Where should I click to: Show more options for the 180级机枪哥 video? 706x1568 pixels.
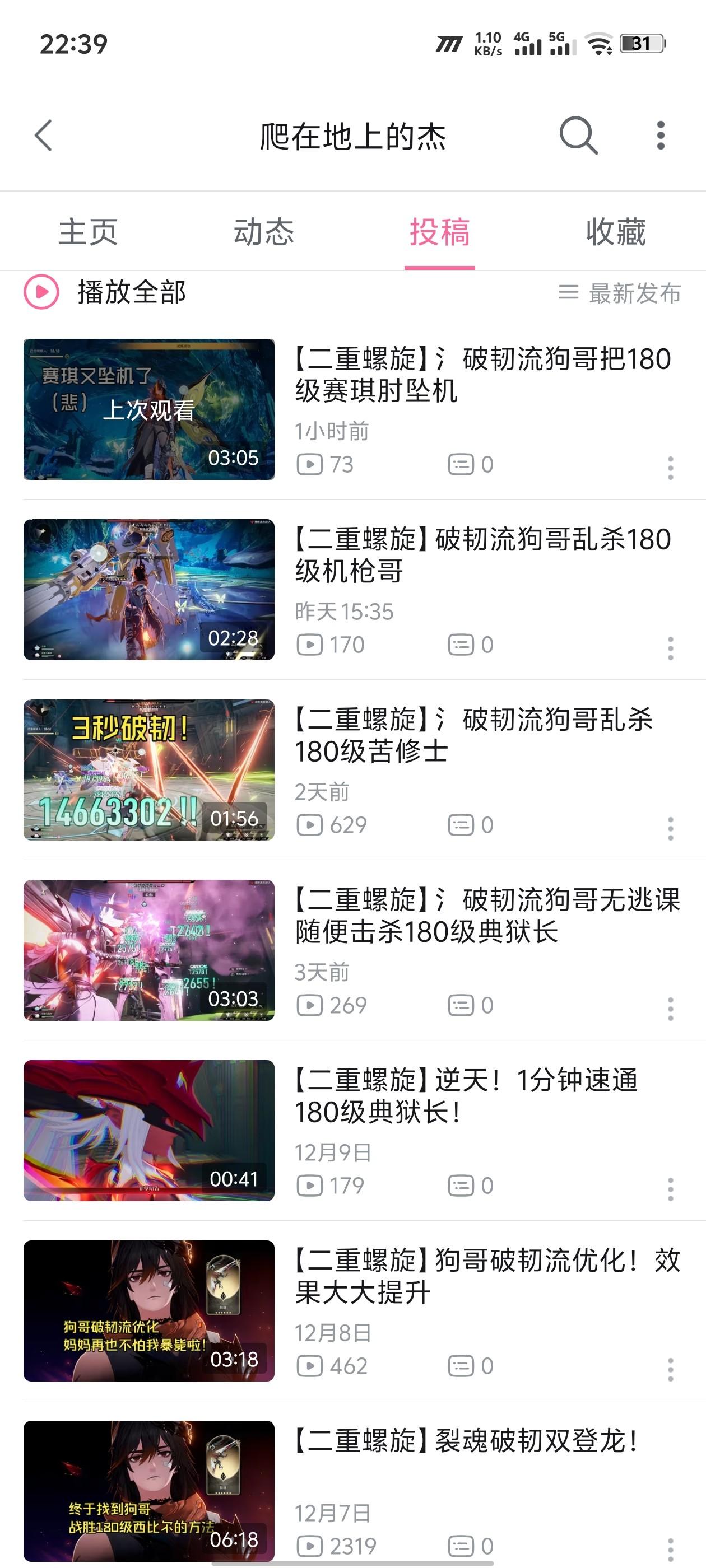670,648
